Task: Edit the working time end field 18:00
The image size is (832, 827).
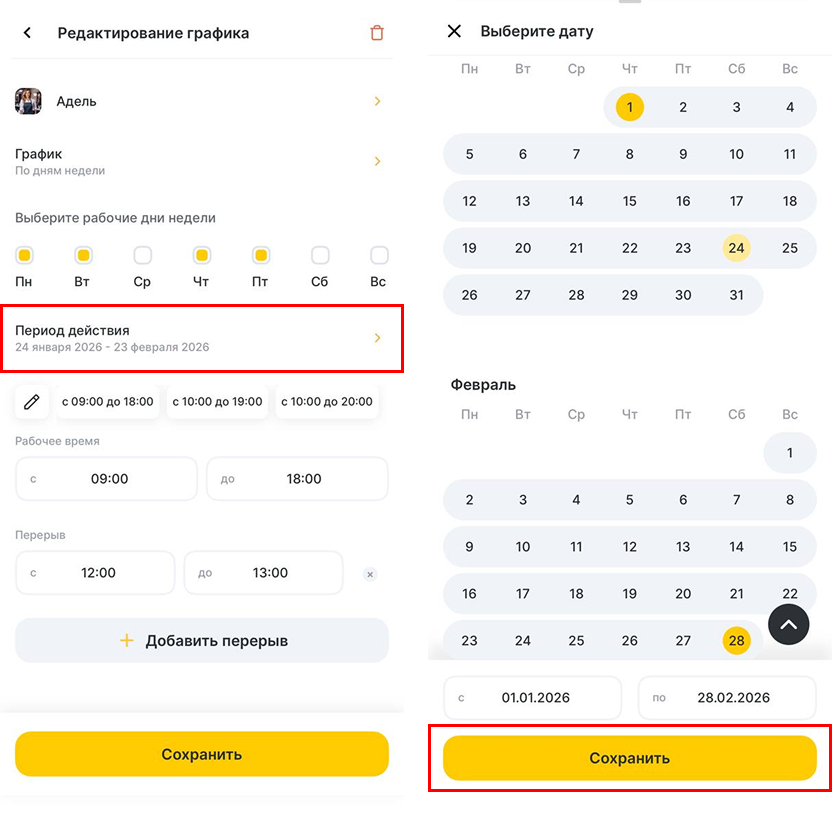Action: point(297,479)
